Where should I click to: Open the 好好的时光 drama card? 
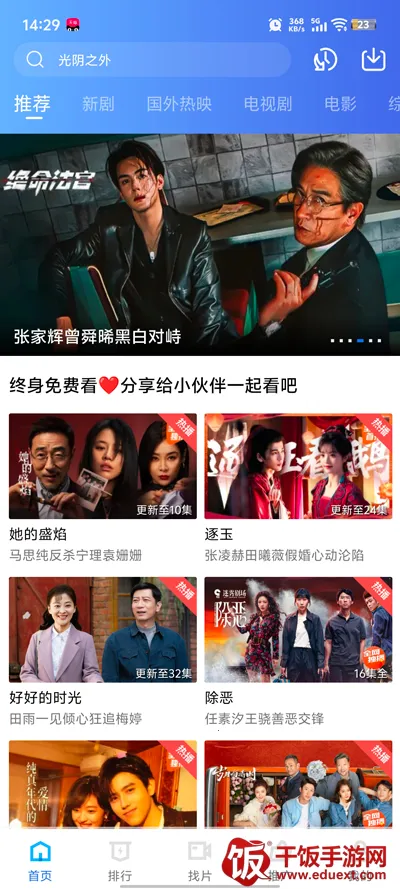coord(103,652)
